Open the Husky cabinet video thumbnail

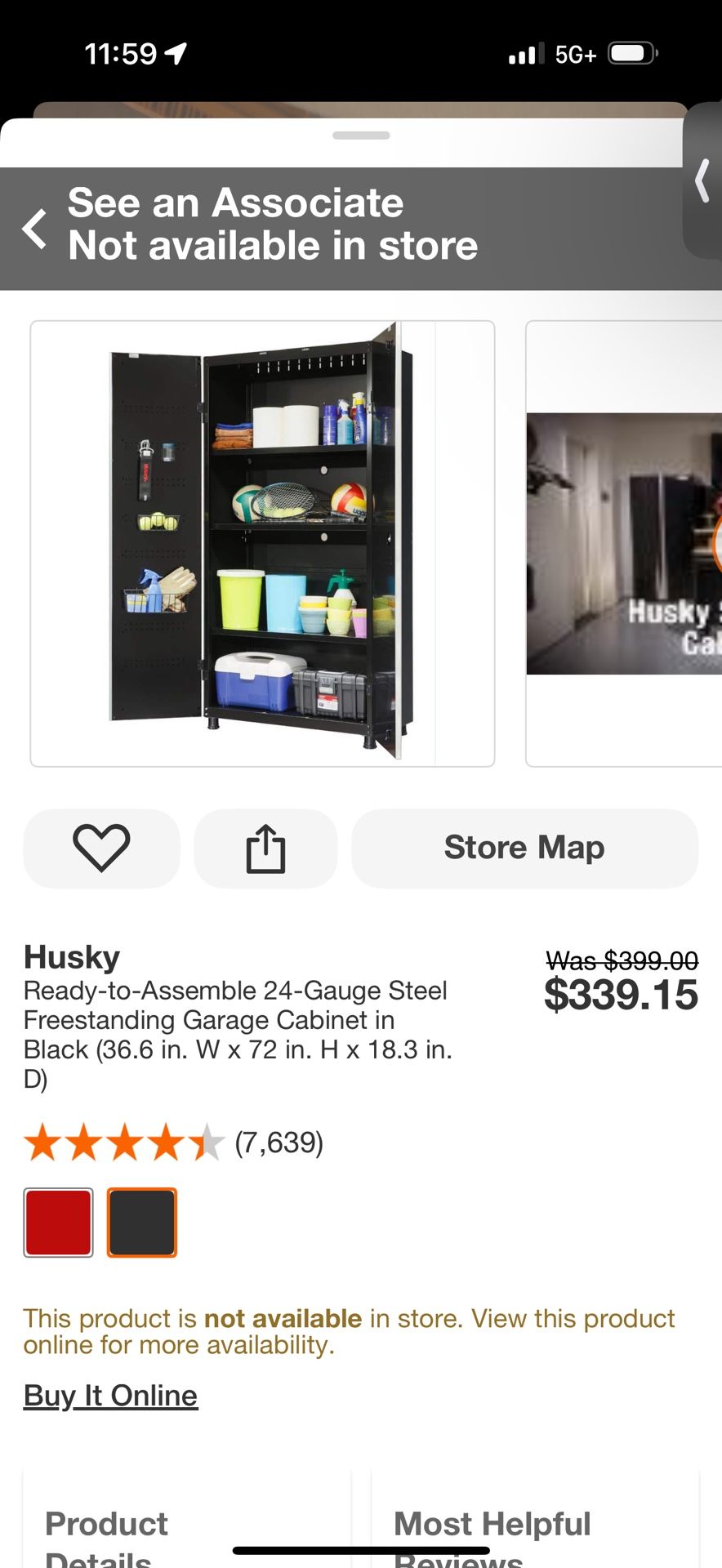(x=624, y=544)
